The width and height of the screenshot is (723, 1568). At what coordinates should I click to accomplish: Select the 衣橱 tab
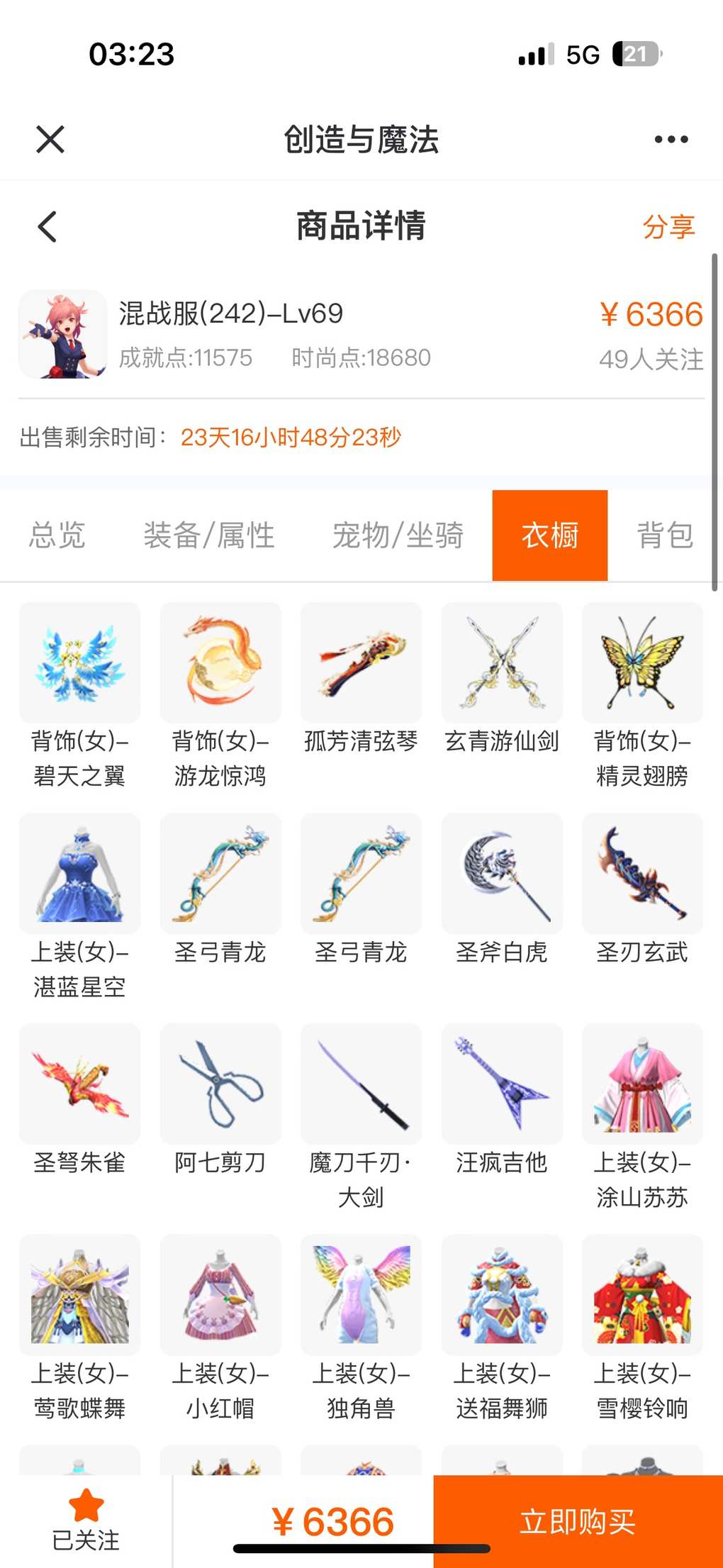coord(549,535)
